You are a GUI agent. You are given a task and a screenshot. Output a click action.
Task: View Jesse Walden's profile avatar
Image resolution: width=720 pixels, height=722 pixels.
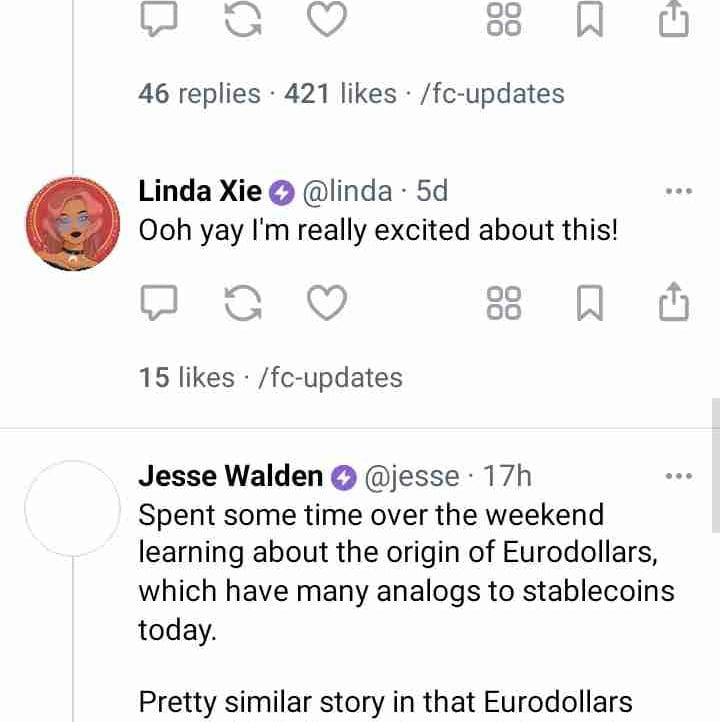[x=72, y=510]
